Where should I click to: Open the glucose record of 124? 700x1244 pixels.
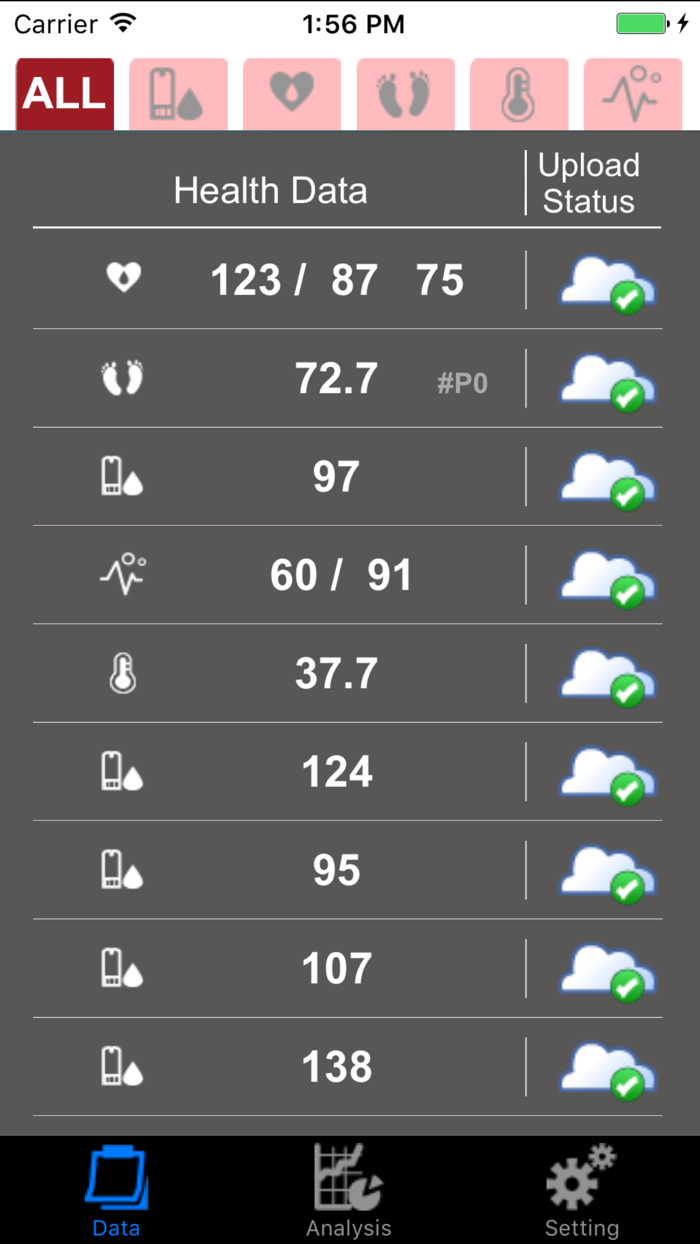point(336,772)
